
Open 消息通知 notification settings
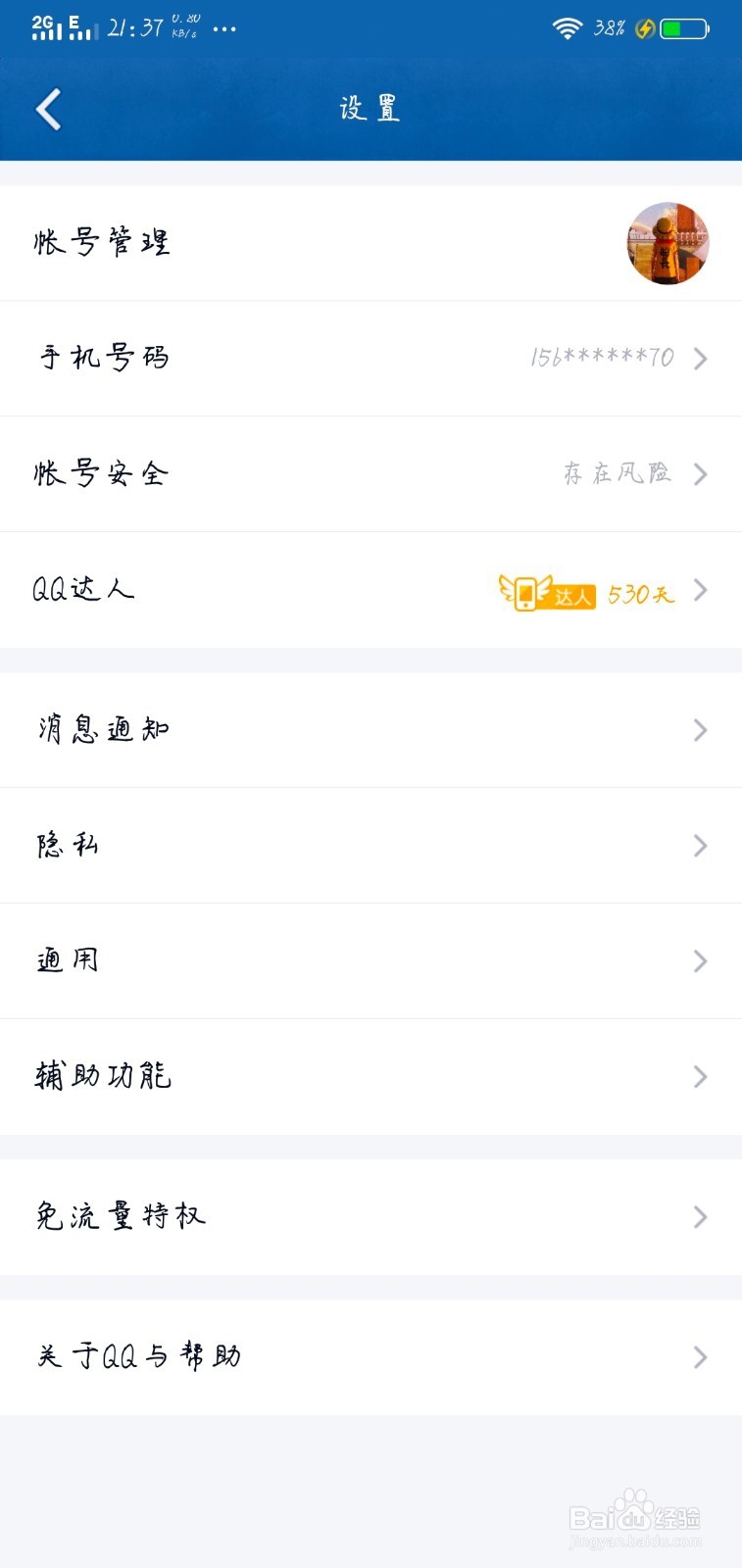(x=371, y=730)
